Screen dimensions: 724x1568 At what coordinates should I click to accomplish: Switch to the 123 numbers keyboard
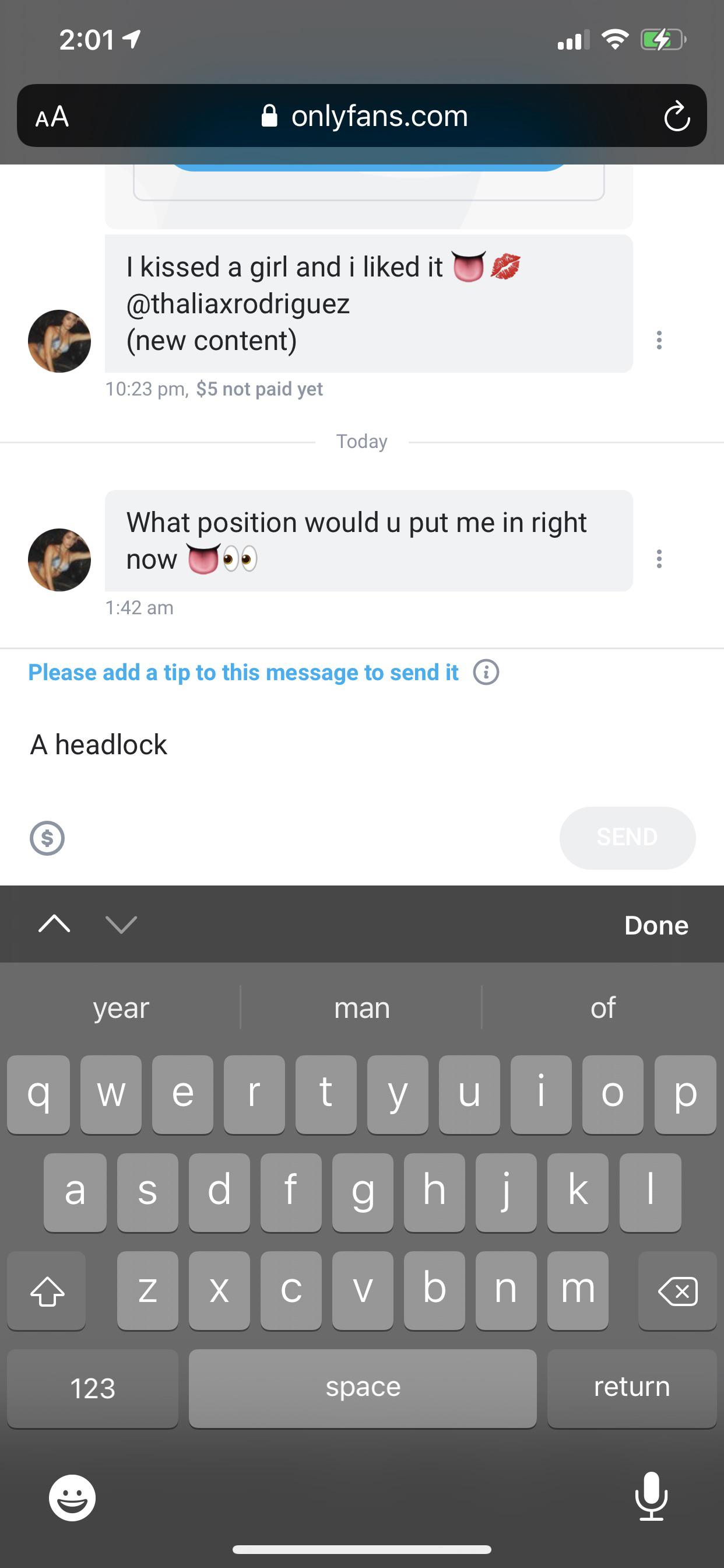93,1388
